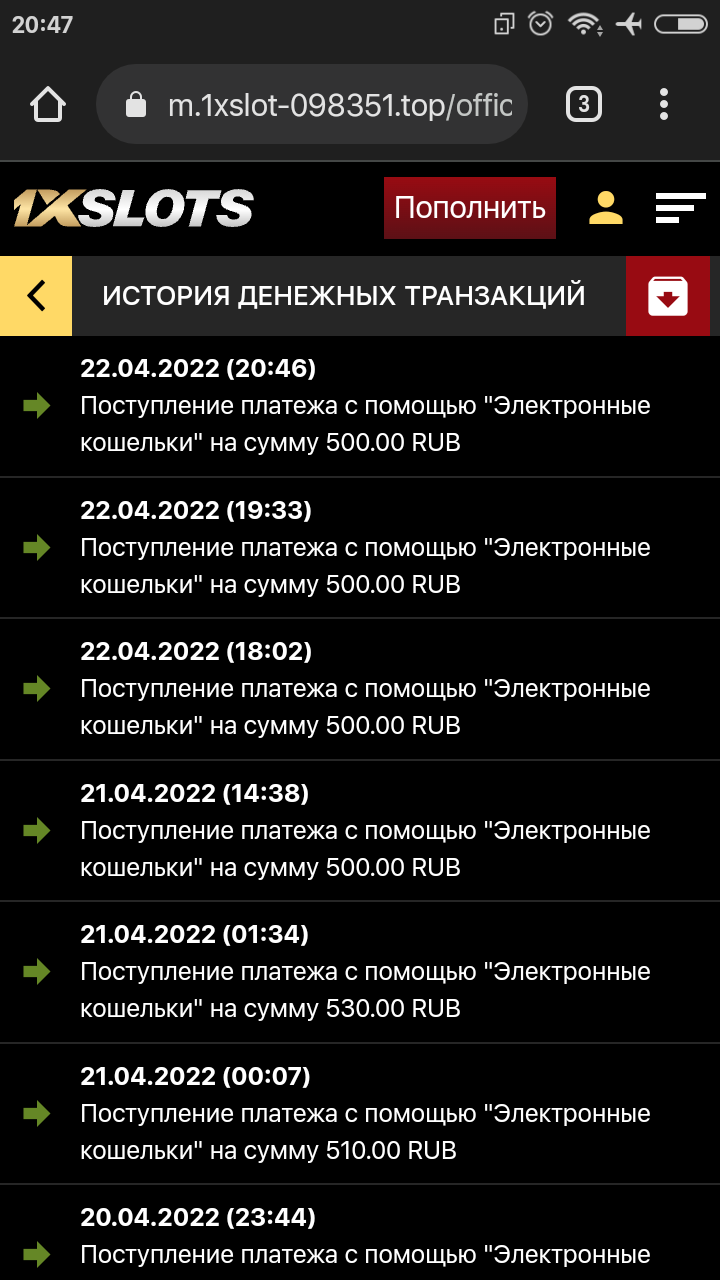Open the browser overflow menu
720x1280 pixels.
(x=664, y=105)
